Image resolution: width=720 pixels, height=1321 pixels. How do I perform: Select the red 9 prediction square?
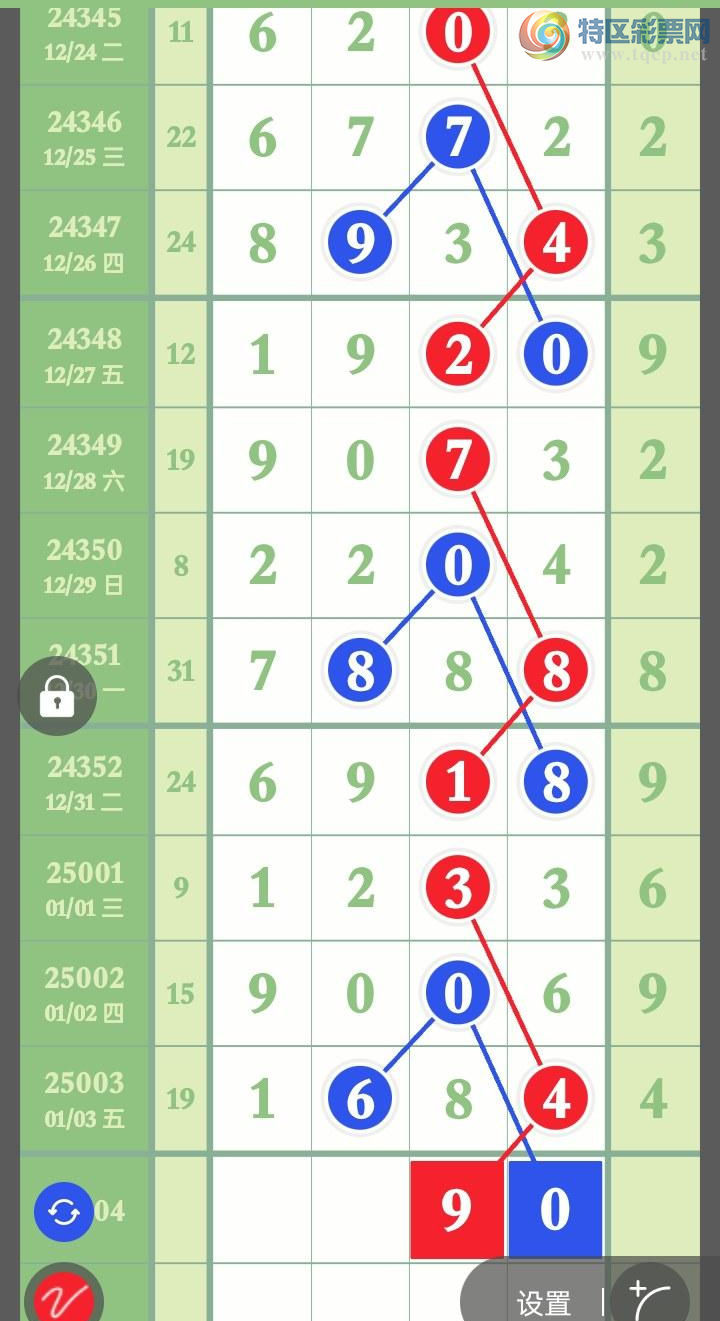(456, 1210)
